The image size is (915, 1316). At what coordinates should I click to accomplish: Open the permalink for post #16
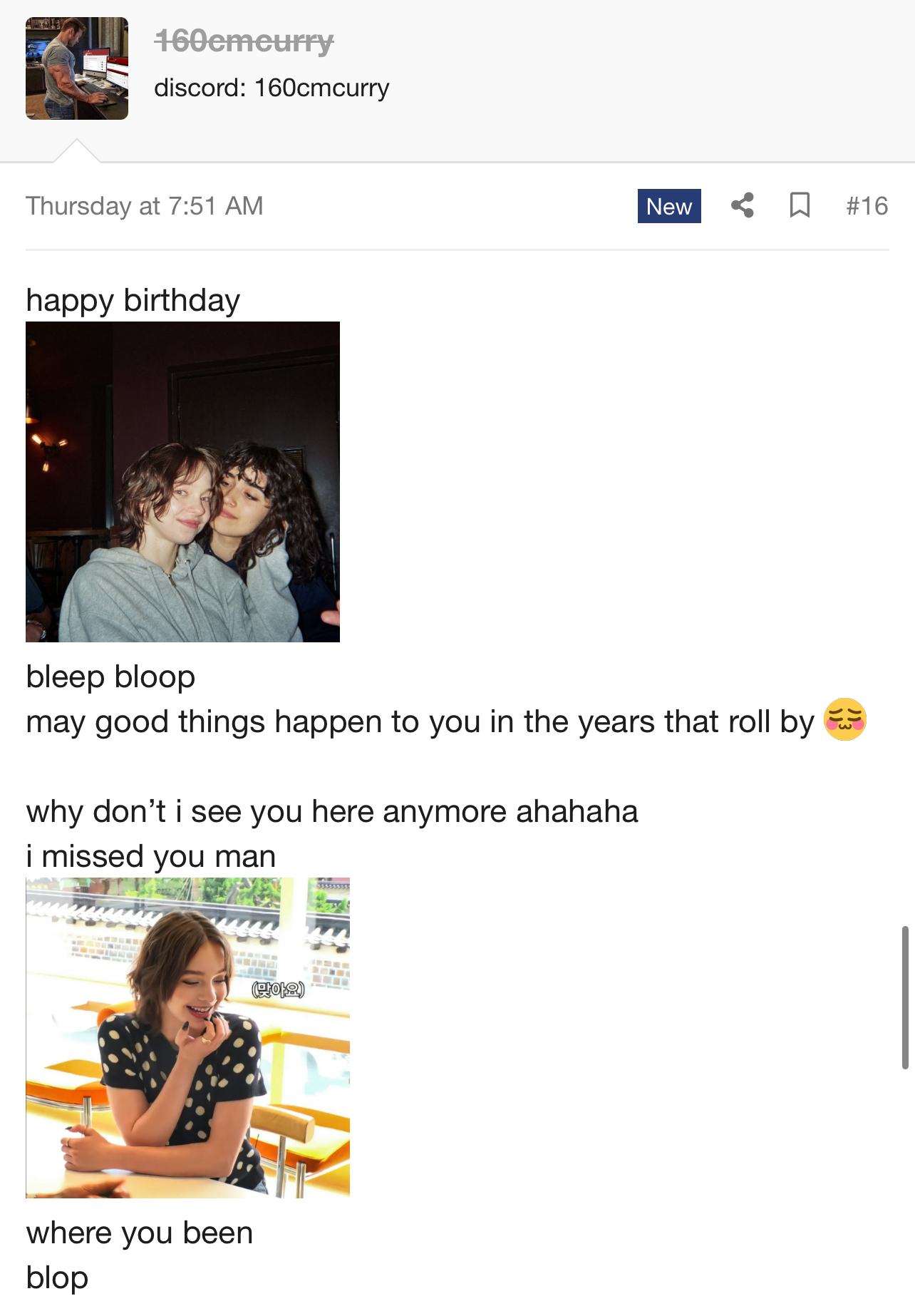[x=867, y=206]
